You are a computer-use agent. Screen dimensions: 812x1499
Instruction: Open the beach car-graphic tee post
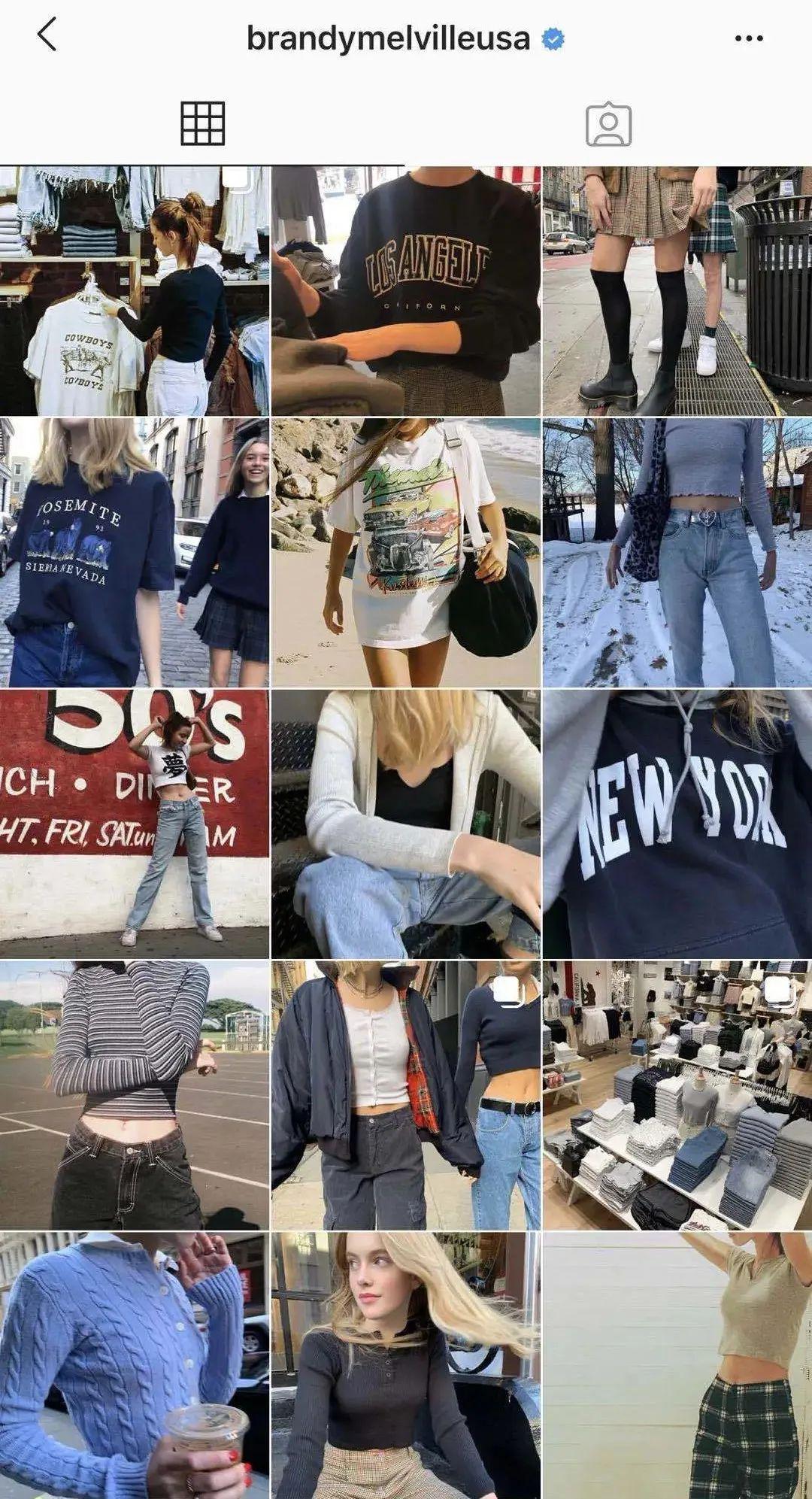coord(405,553)
